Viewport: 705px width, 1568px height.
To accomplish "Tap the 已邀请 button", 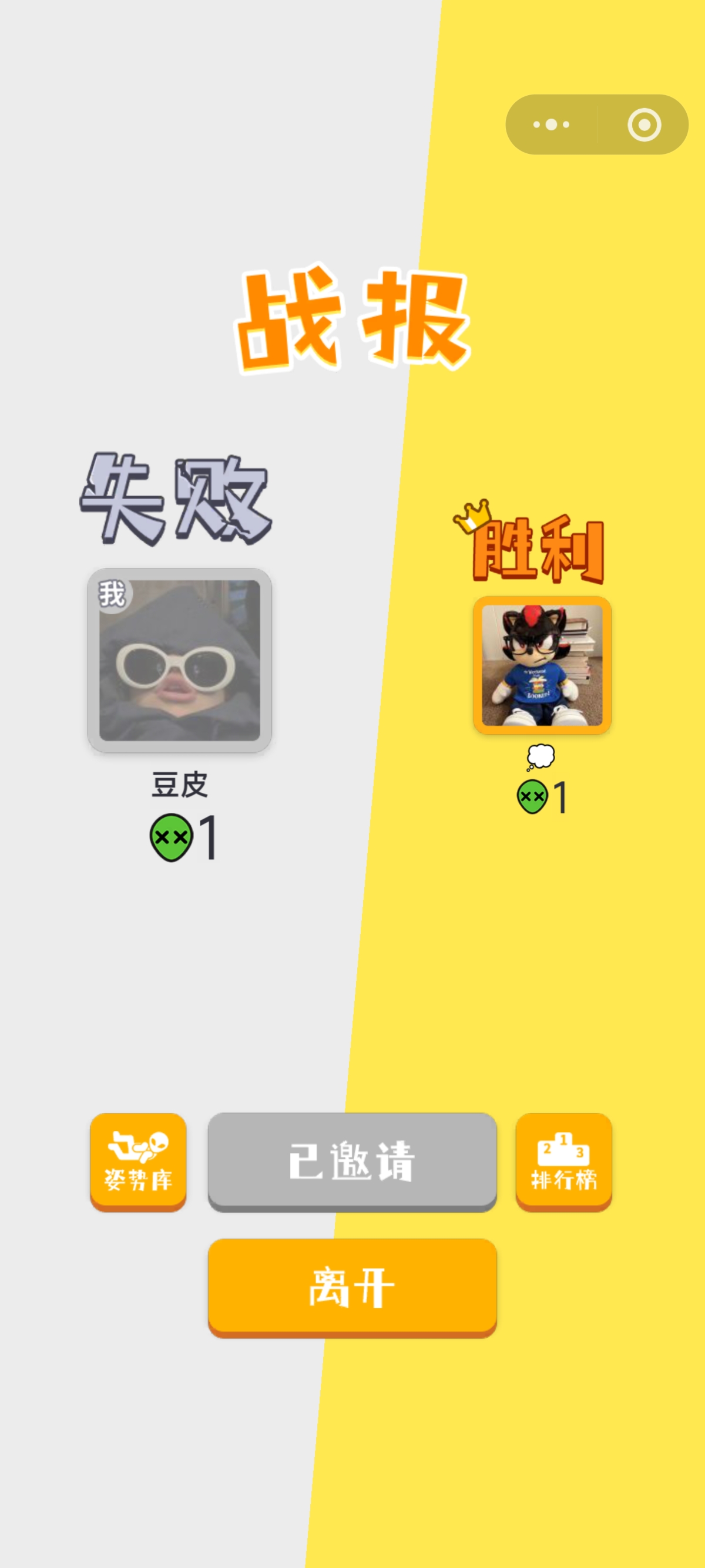I will [352, 1162].
